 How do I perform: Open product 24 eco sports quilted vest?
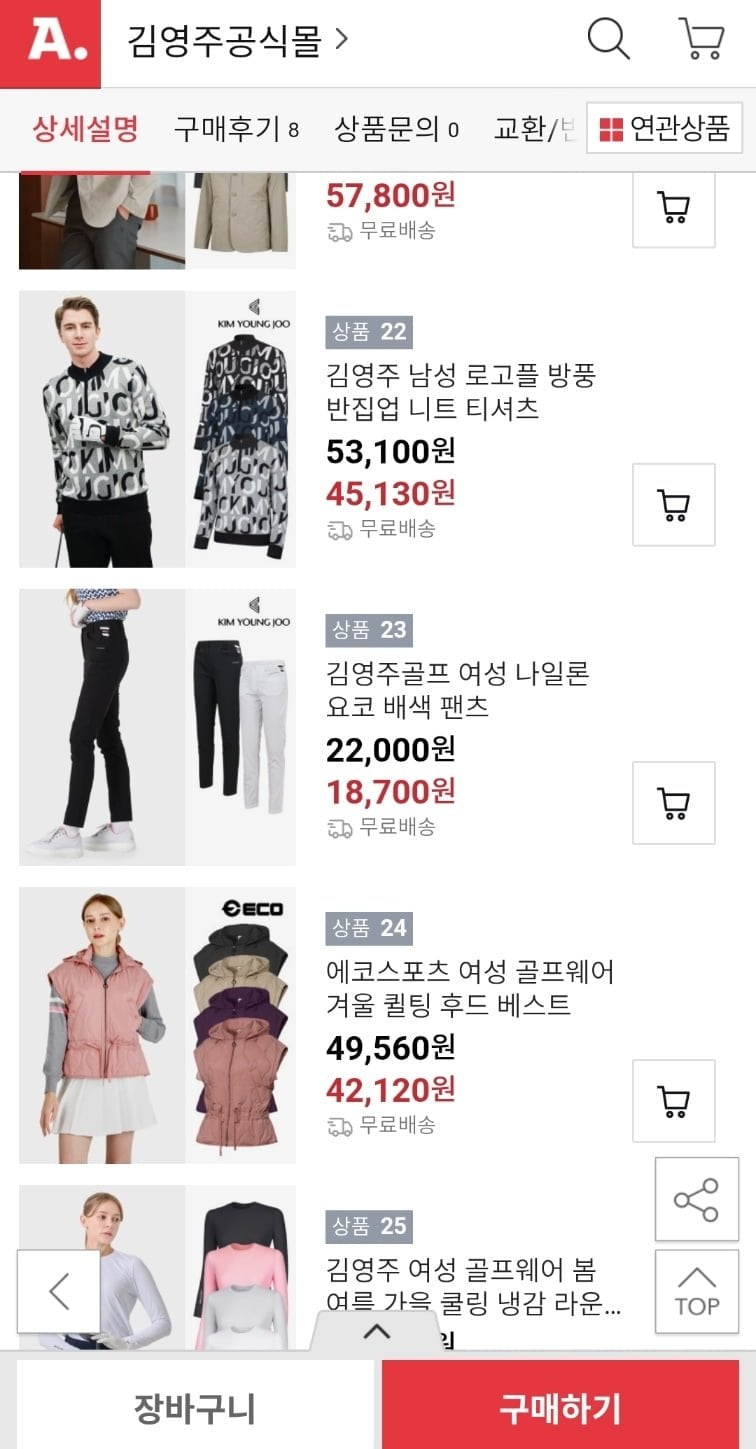click(469, 987)
